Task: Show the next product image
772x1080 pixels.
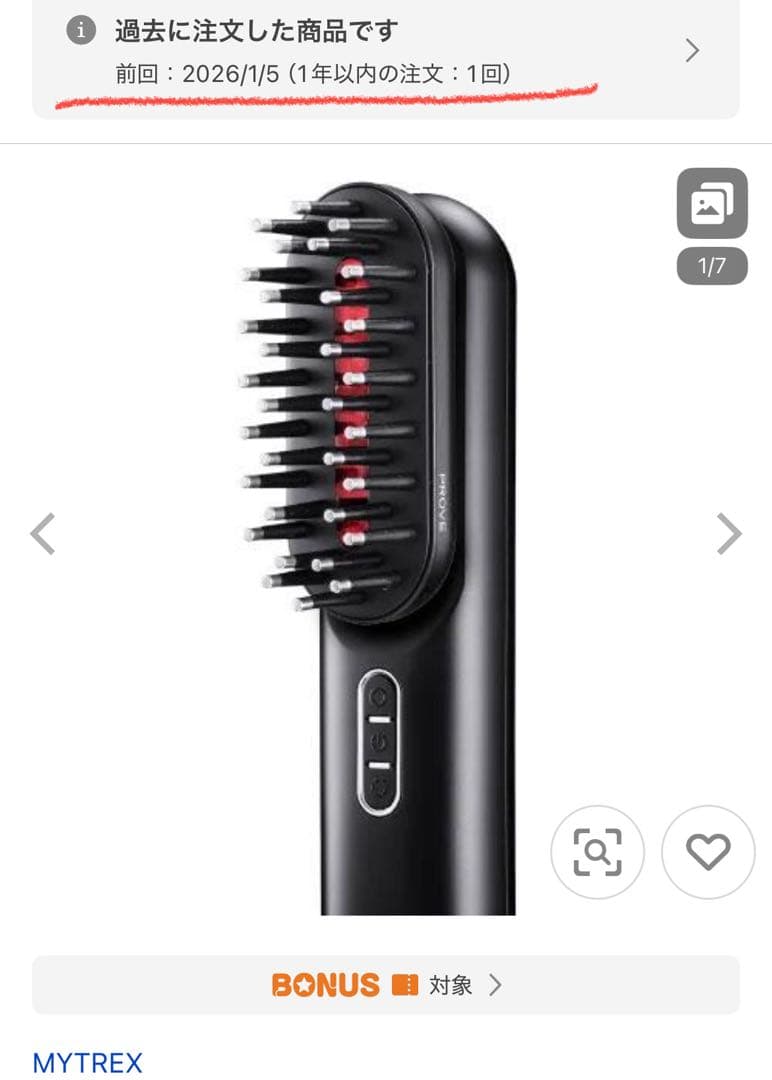Action: [730, 534]
